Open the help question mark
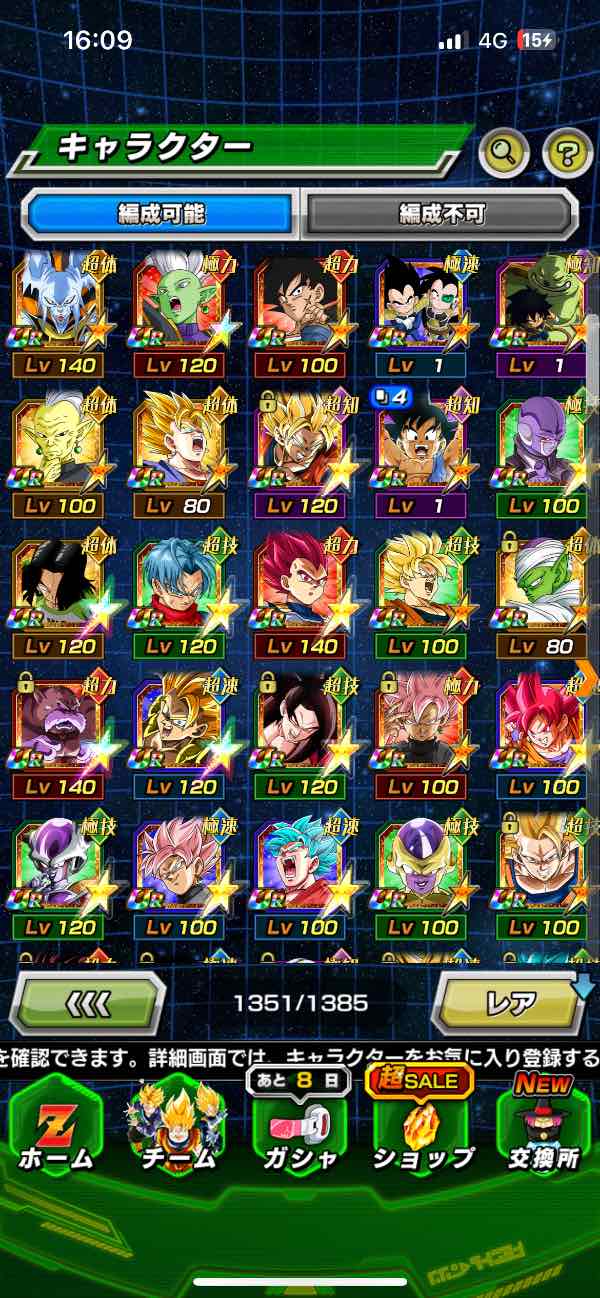 (x=567, y=152)
